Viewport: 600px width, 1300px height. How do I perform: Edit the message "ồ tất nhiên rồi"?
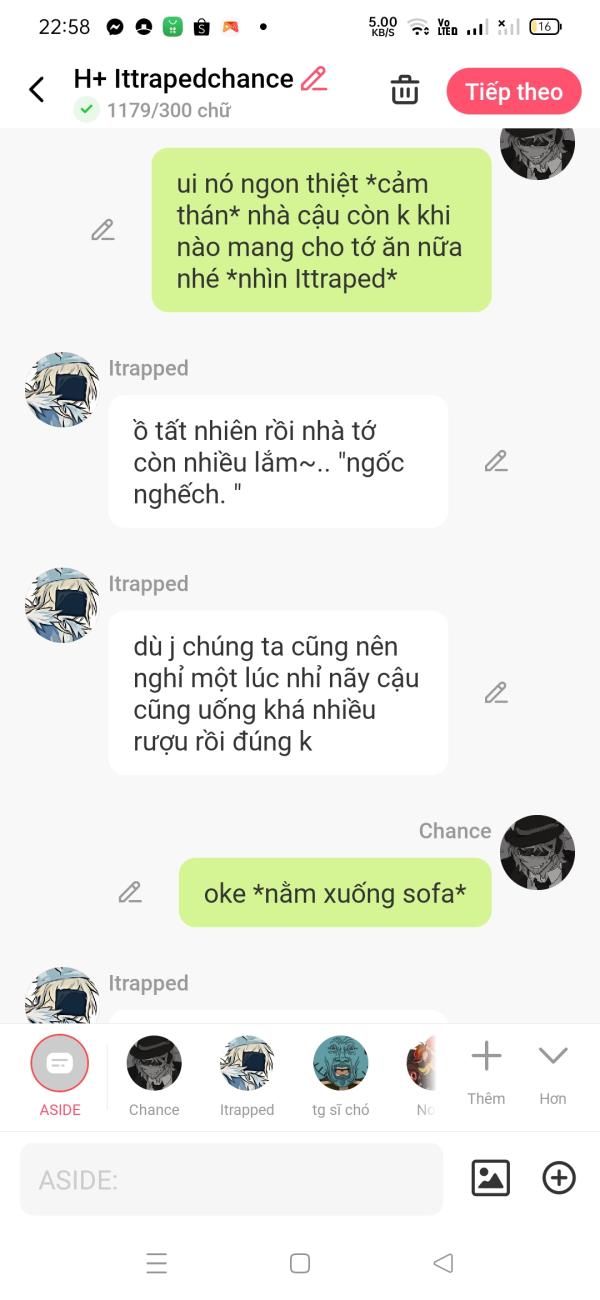click(496, 461)
